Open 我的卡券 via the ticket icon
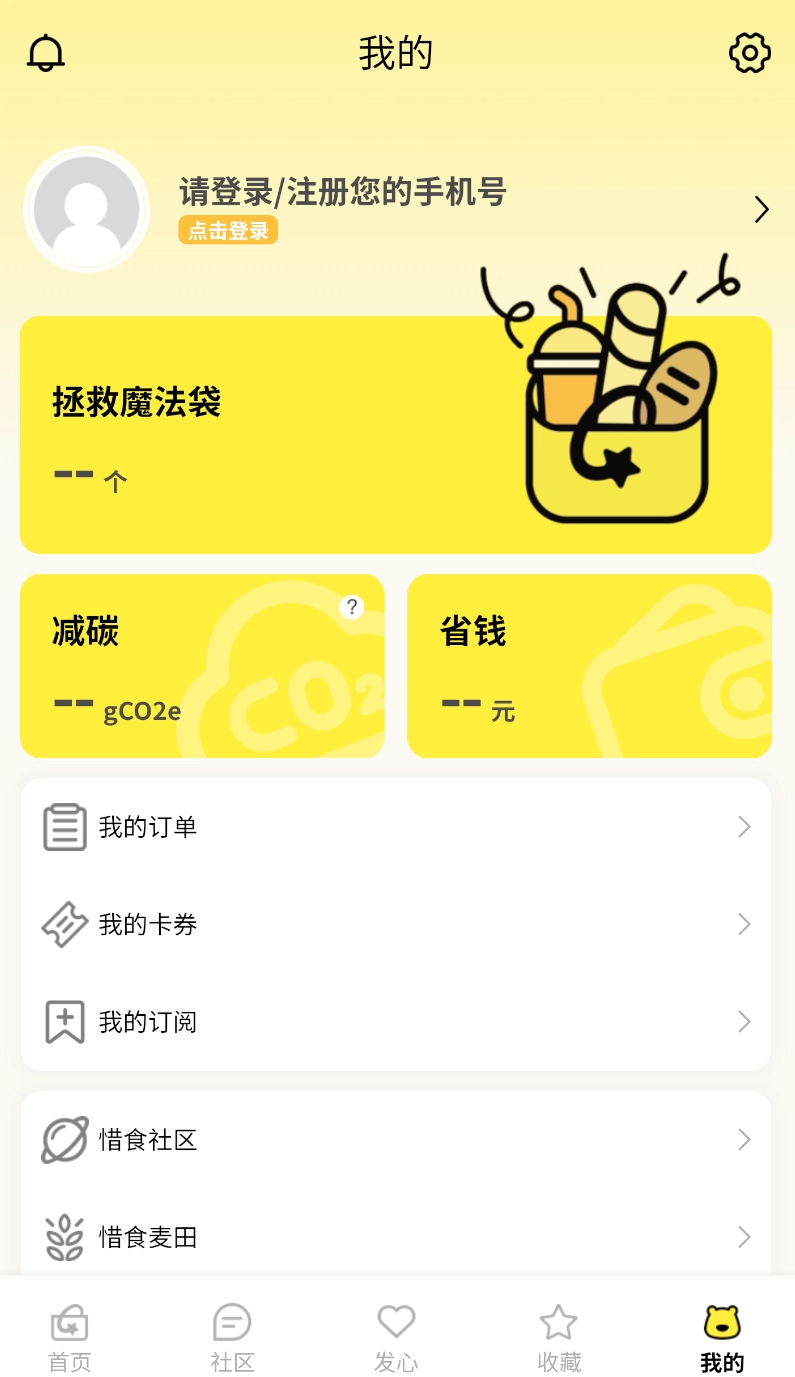The height and width of the screenshot is (1377, 795). coord(64,924)
